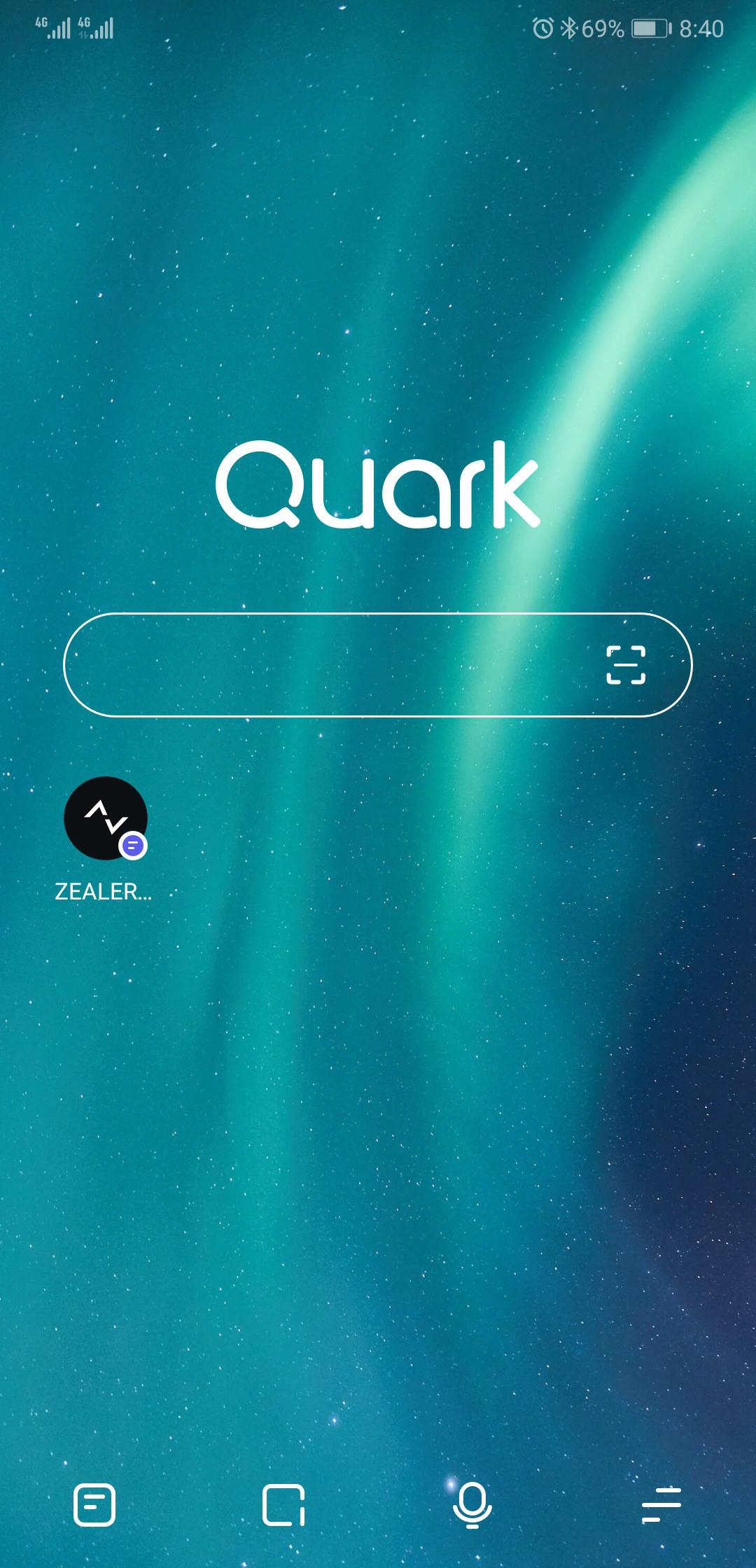Open the tabs switcher
Screen dimensions: 756x1568
pyautogui.click(x=283, y=1504)
